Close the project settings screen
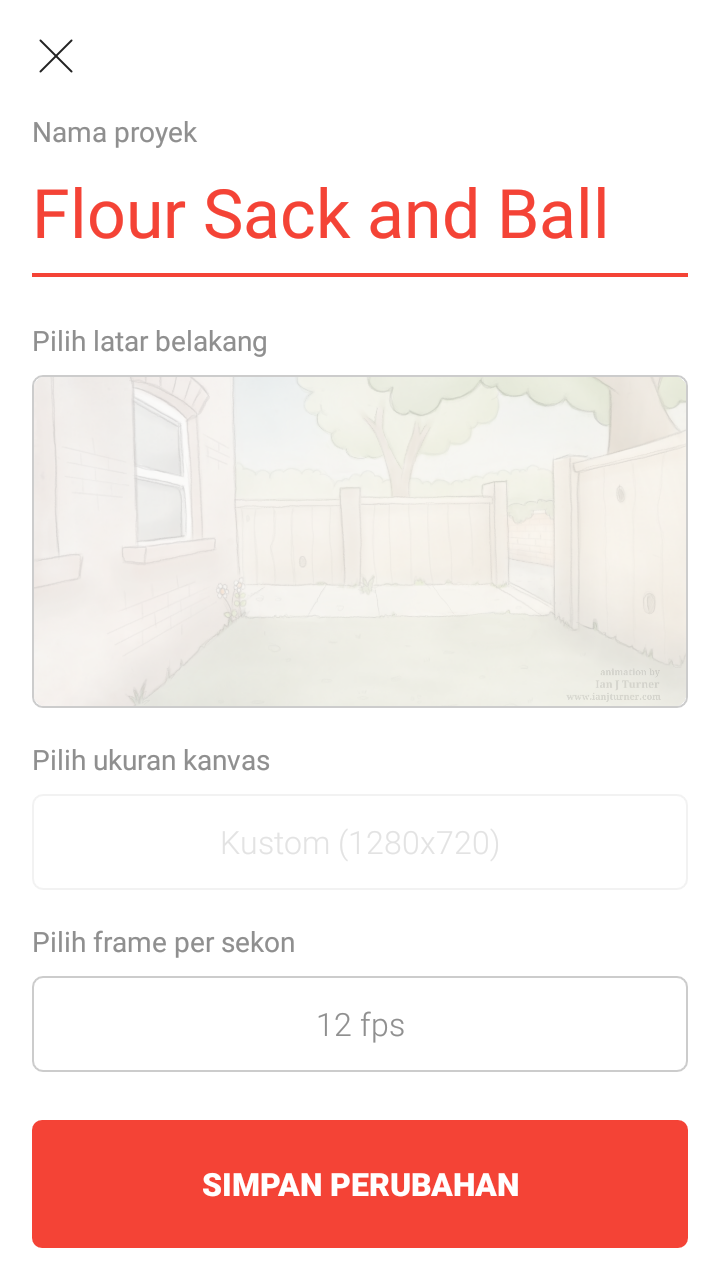The image size is (720, 1280). tap(56, 56)
